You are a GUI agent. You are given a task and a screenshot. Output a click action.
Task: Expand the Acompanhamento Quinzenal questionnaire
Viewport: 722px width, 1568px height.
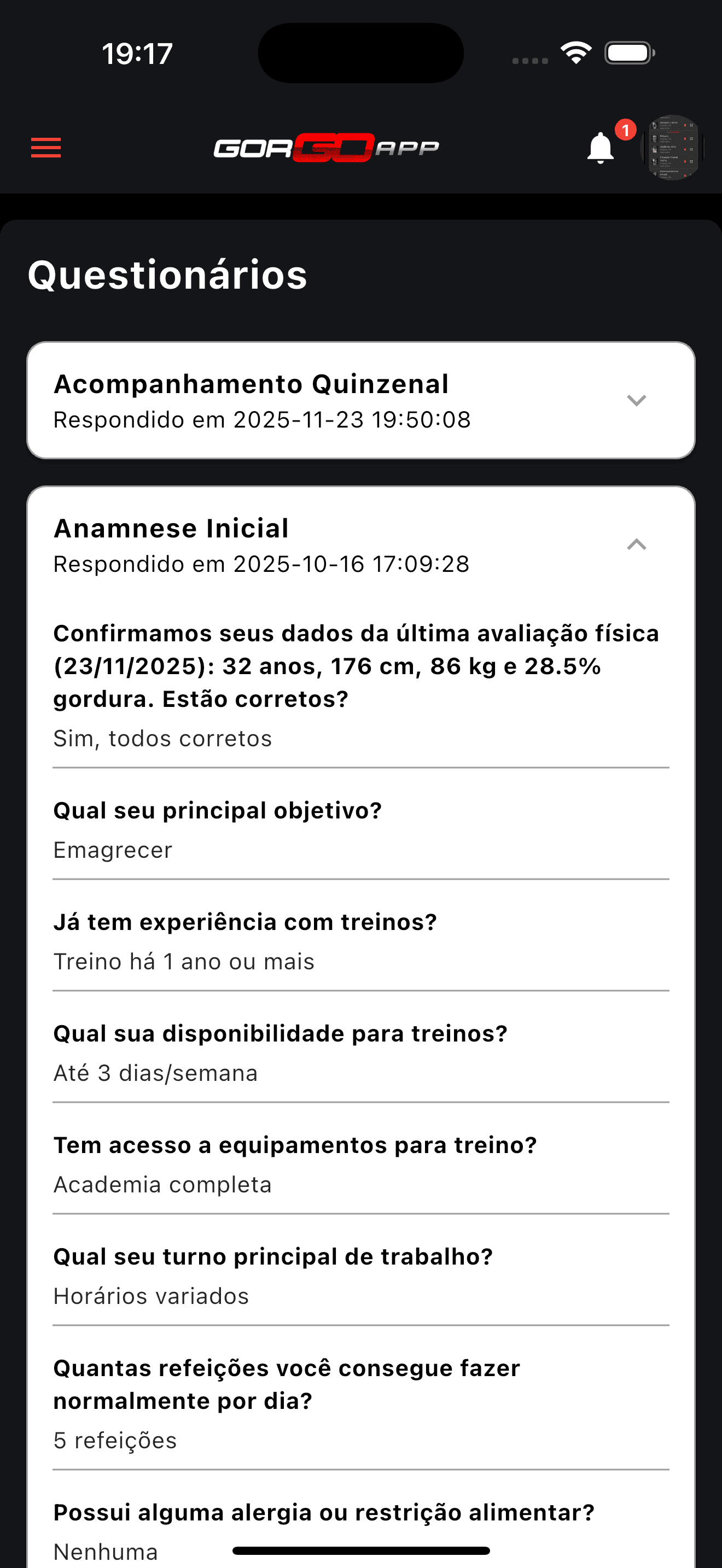click(x=636, y=401)
